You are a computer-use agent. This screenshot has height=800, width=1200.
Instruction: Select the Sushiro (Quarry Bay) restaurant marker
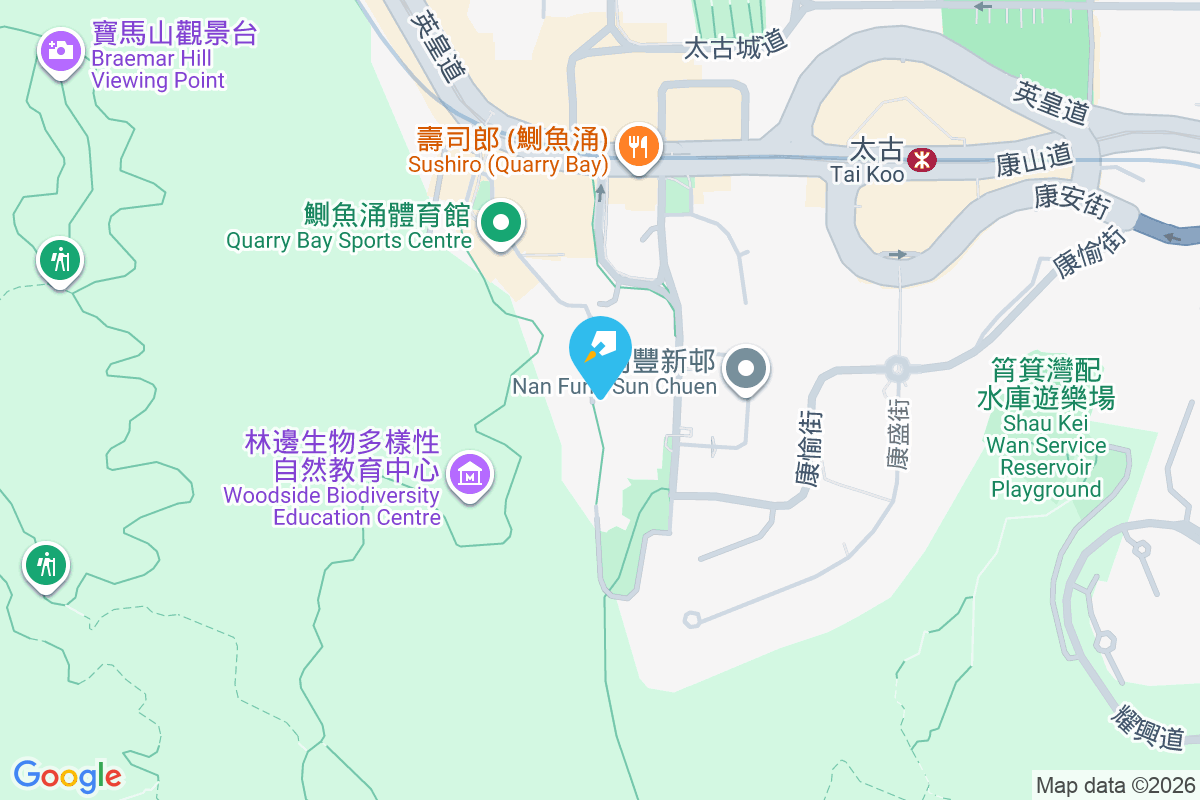pyautogui.click(x=636, y=148)
